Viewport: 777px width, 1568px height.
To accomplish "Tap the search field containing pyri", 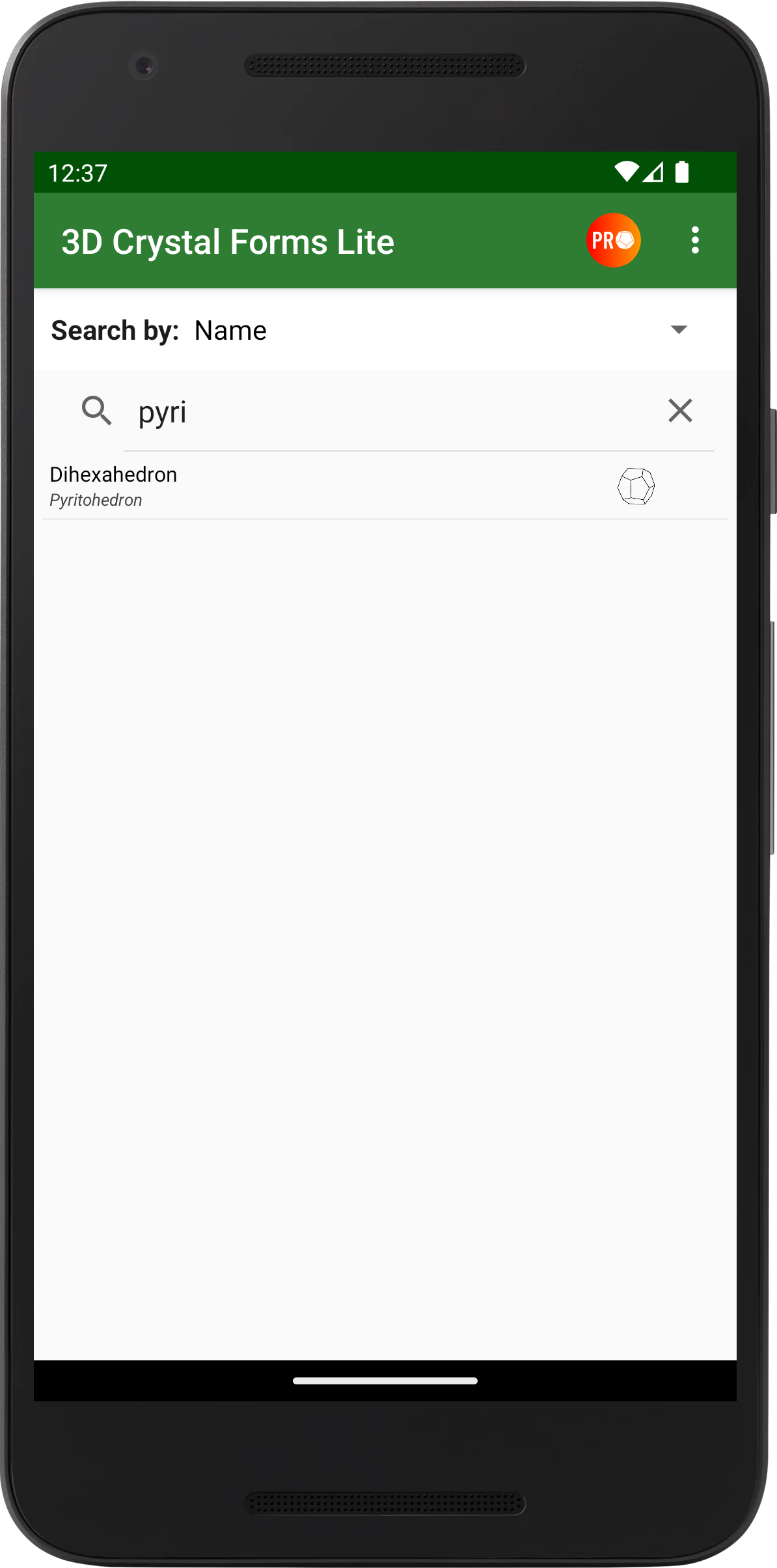I will [390, 412].
